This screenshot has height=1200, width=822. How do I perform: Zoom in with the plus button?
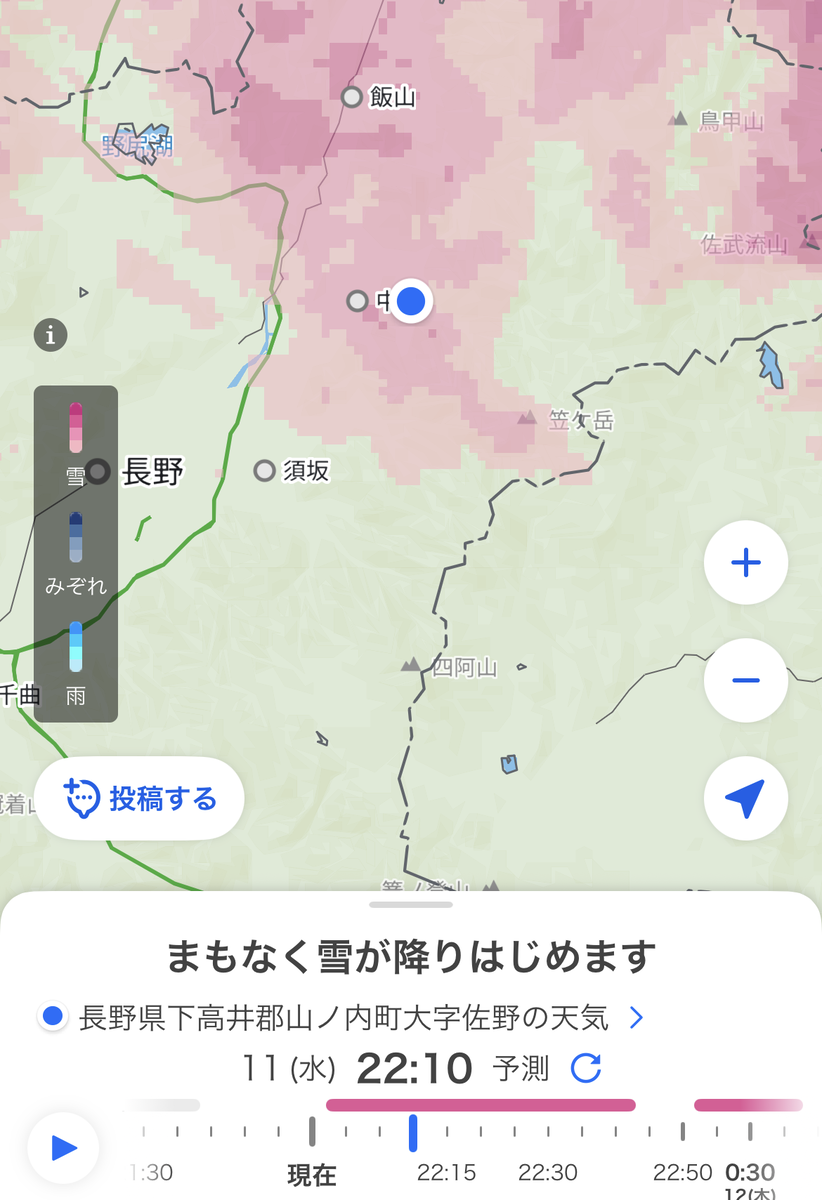click(x=746, y=563)
